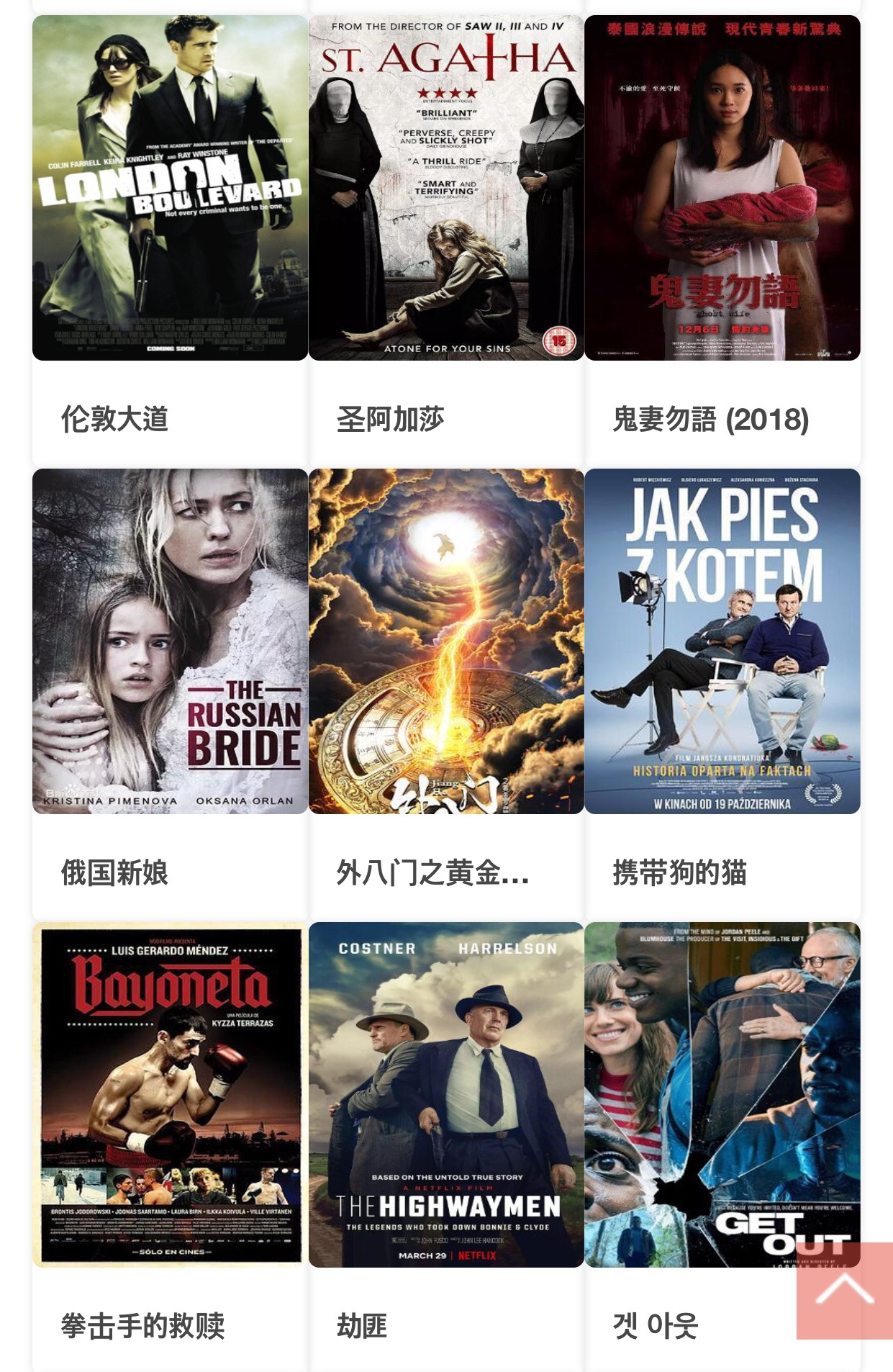Select the 劫匪 movie poster

(446, 1094)
